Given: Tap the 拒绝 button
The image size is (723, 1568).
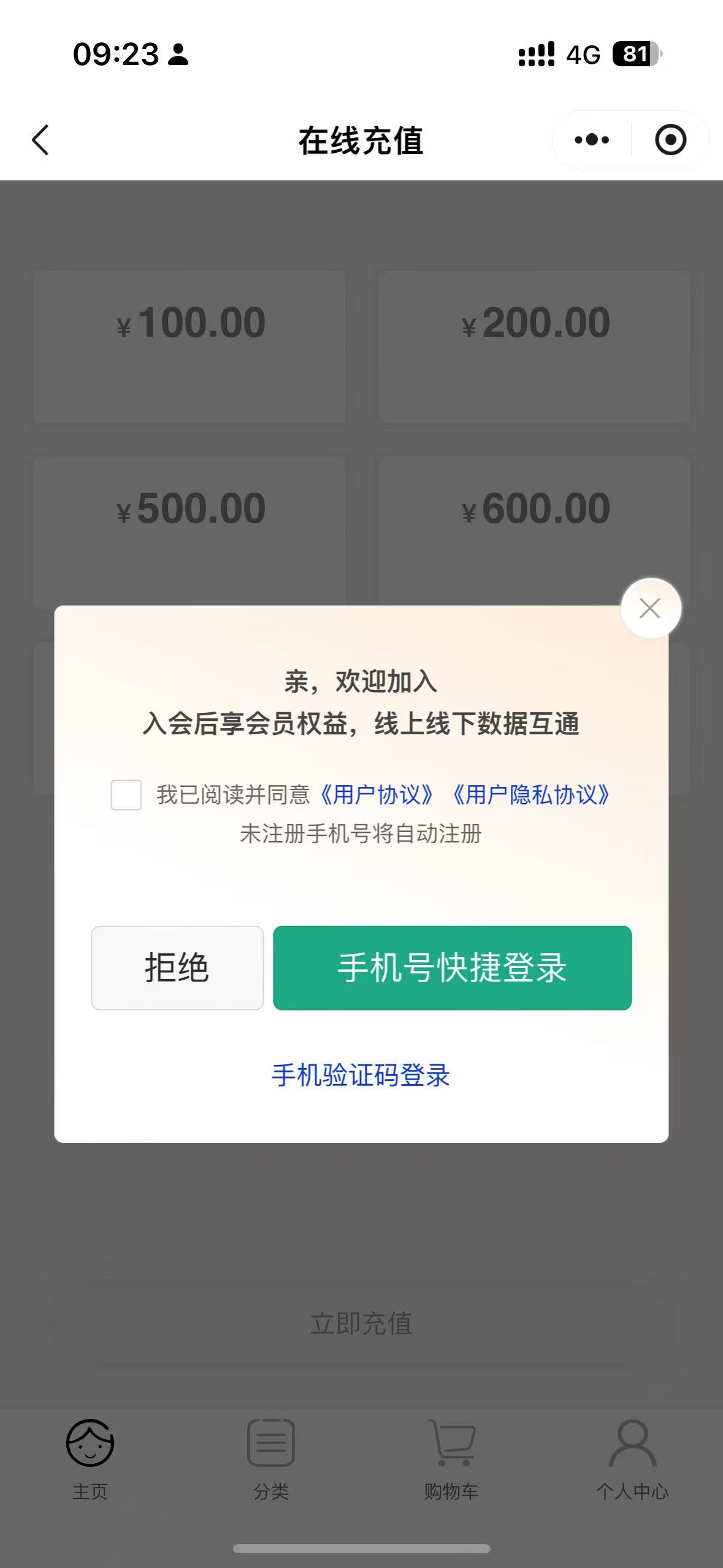Looking at the screenshot, I should tap(177, 967).
